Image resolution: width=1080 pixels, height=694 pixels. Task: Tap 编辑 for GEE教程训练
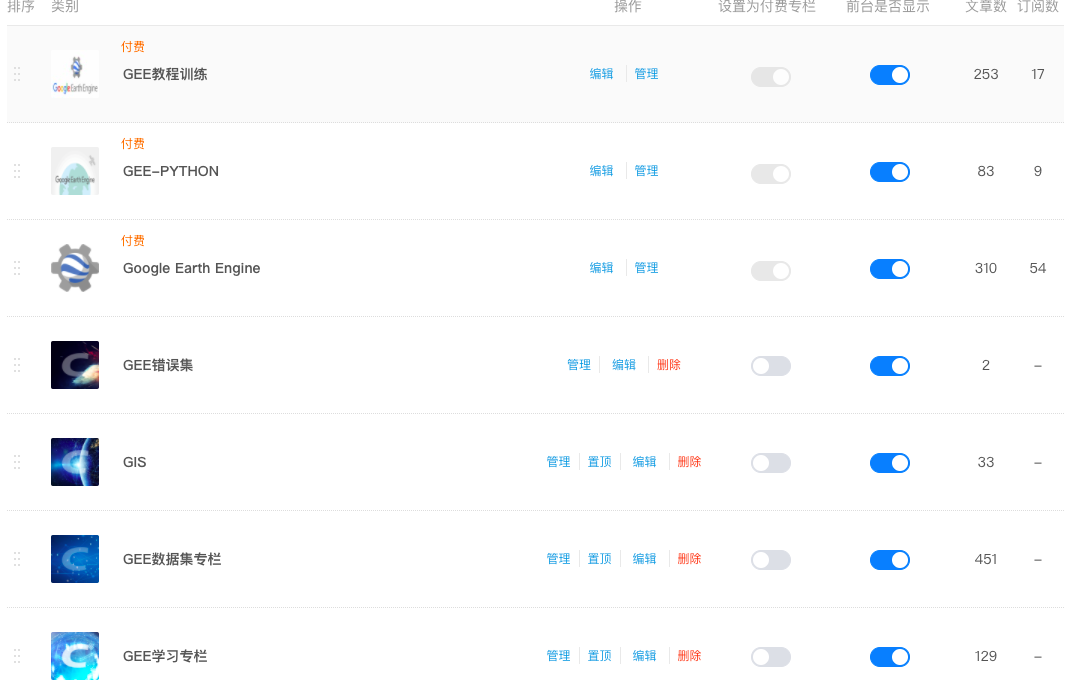tap(601, 74)
